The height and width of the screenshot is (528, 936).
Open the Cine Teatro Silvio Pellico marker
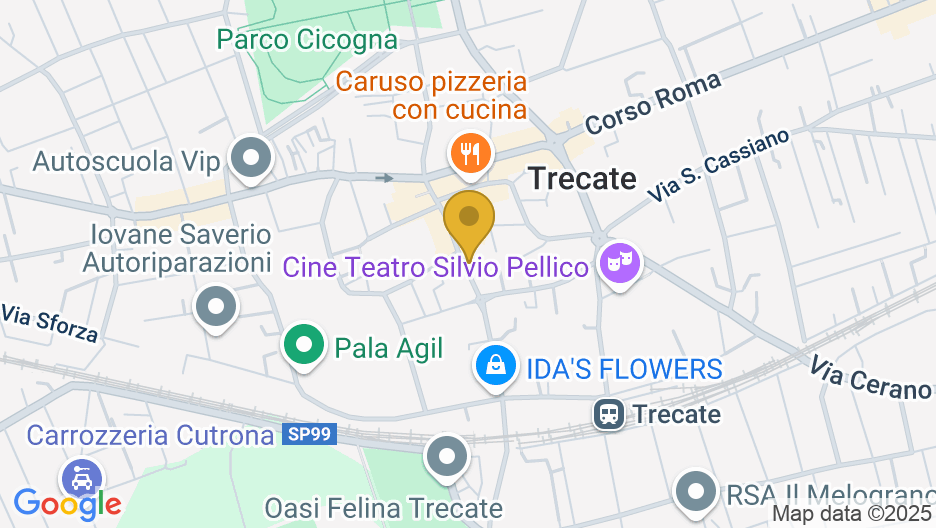tap(620, 264)
